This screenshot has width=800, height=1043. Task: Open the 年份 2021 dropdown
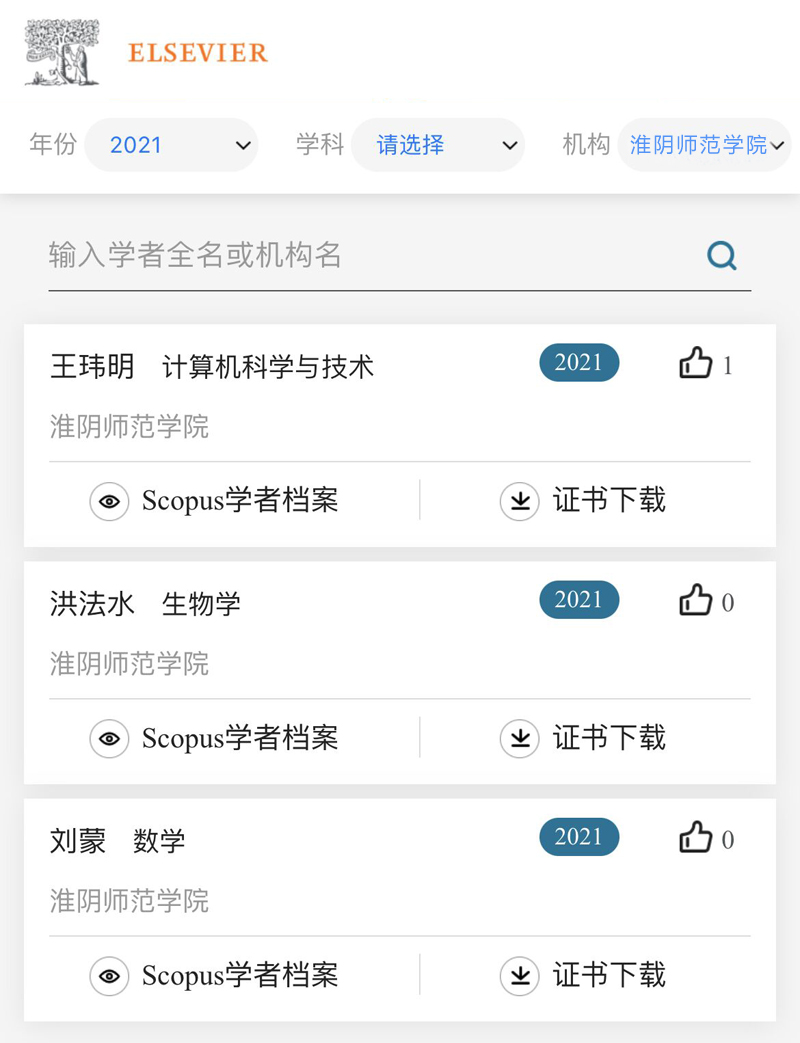pyautogui.click(x=171, y=145)
